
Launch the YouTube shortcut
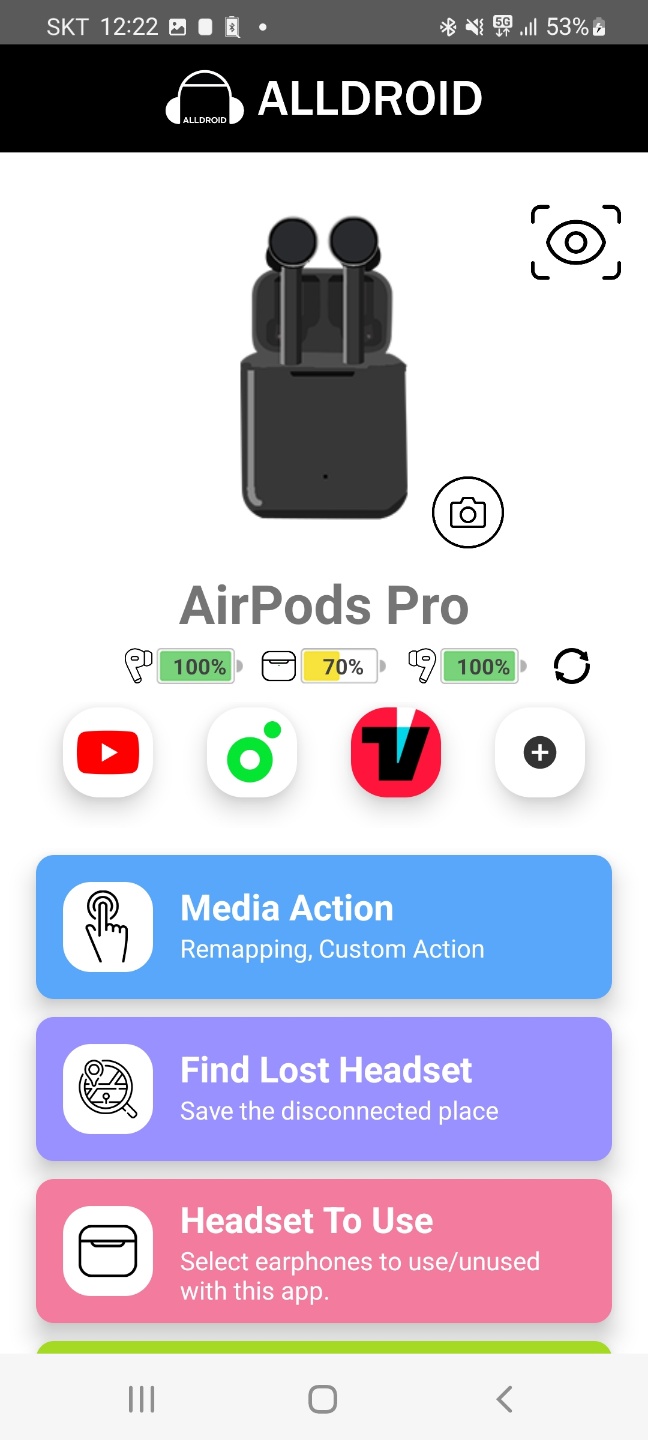click(108, 752)
